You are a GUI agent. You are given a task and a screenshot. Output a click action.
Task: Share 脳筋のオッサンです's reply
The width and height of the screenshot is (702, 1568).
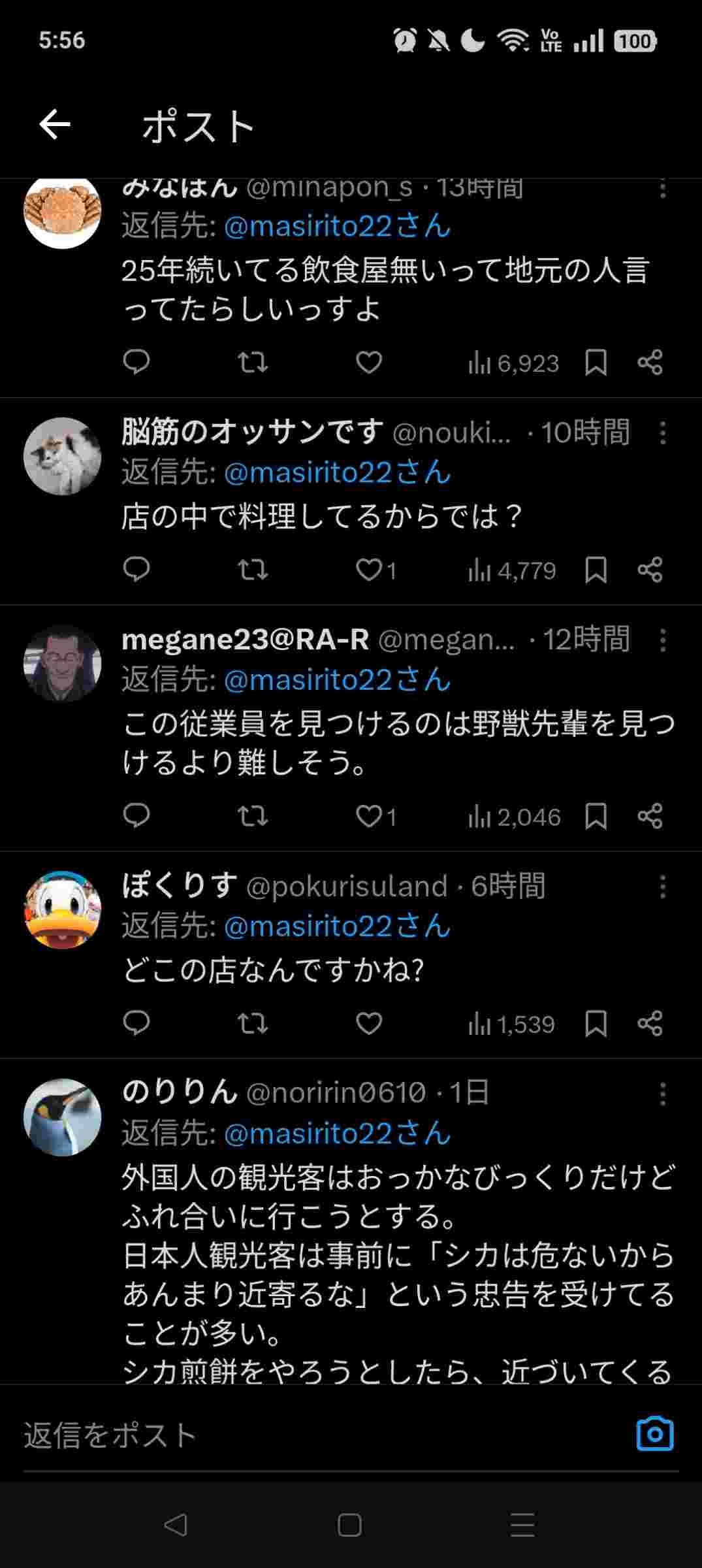650,570
